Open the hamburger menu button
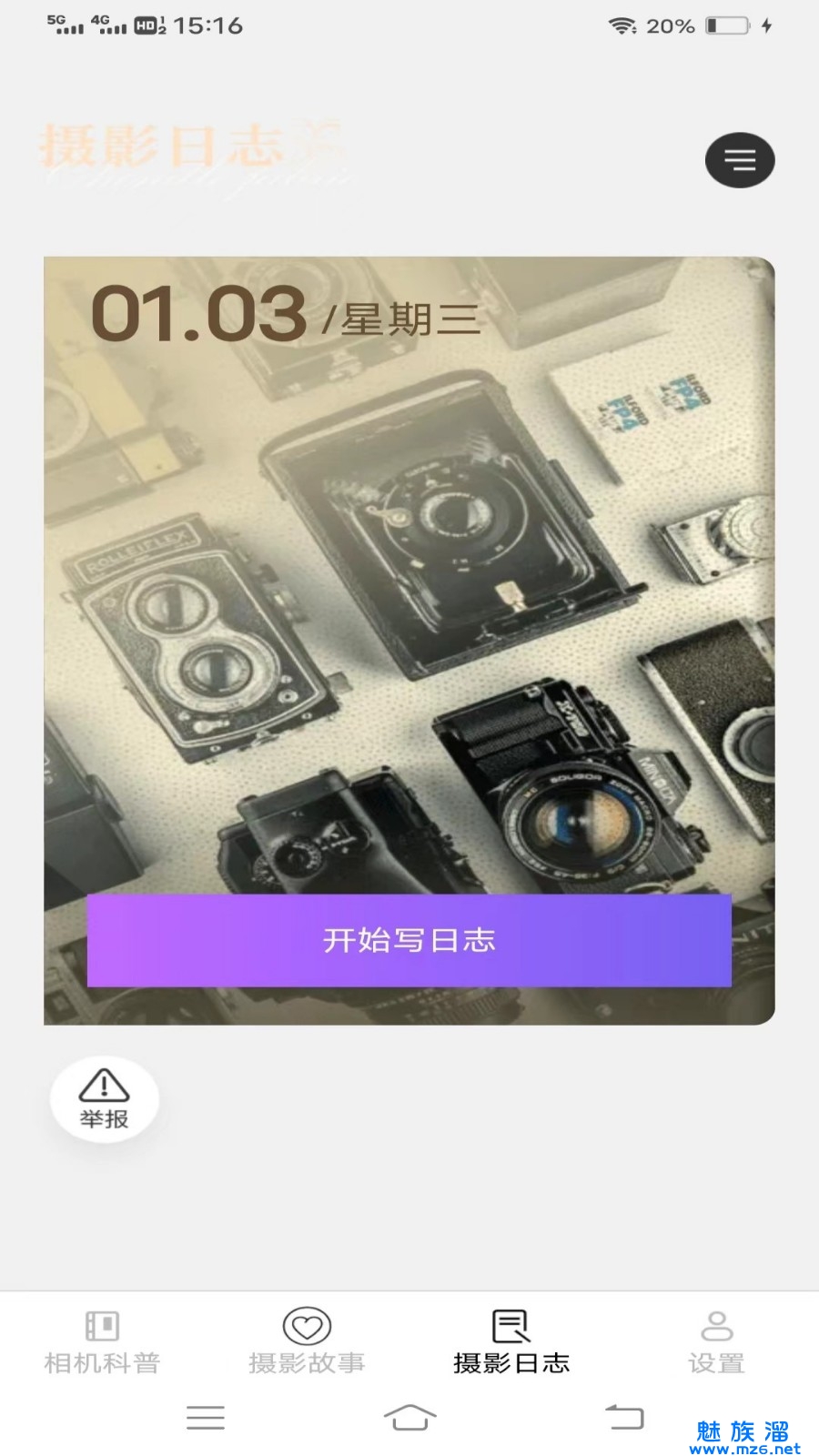This screenshot has width=819, height=1456. (x=739, y=160)
